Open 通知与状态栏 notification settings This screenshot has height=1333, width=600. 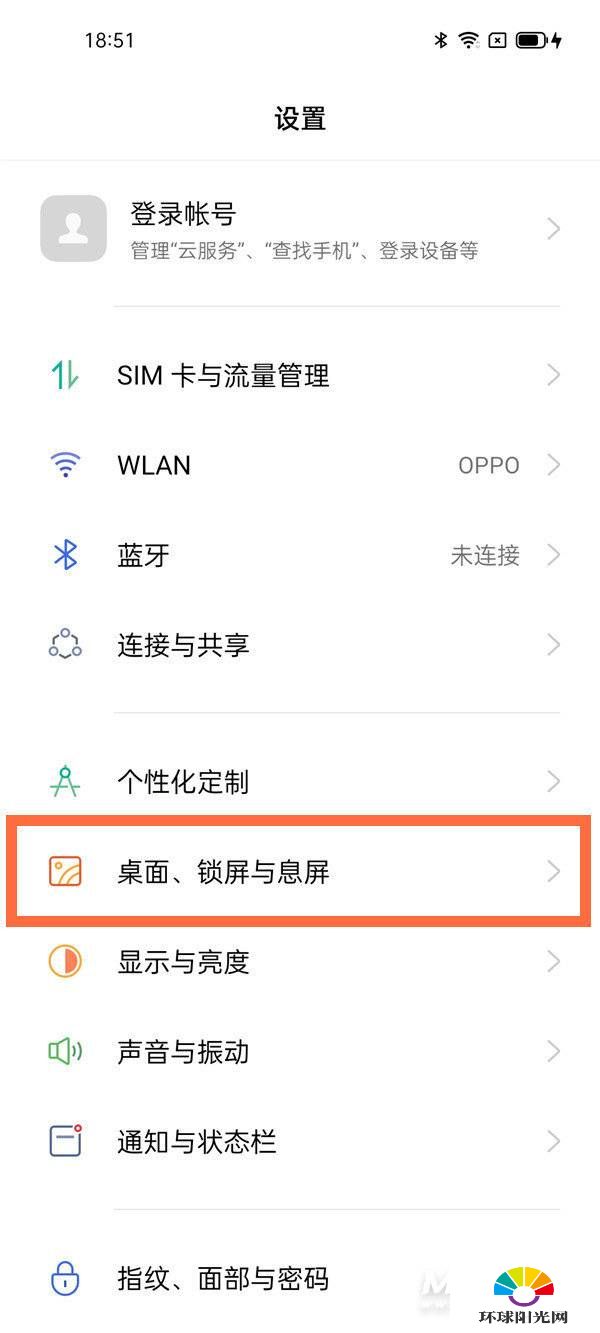pyautogui.click(x=300, y=1142)
